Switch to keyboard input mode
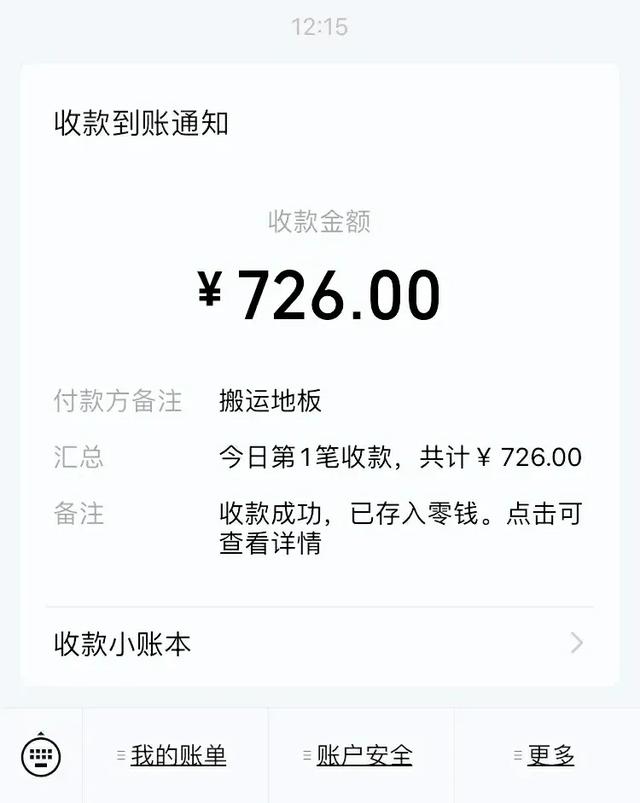Image resolution: width=640 pixels, height=803 pixels. pos(41,755)
